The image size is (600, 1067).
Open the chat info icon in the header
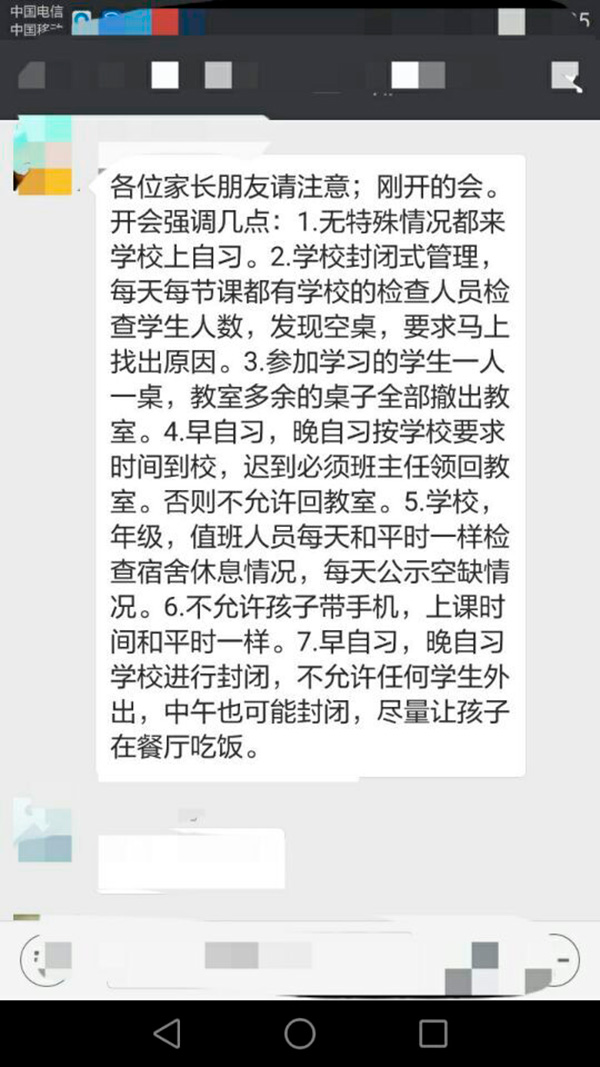click(x=567, y=77)
